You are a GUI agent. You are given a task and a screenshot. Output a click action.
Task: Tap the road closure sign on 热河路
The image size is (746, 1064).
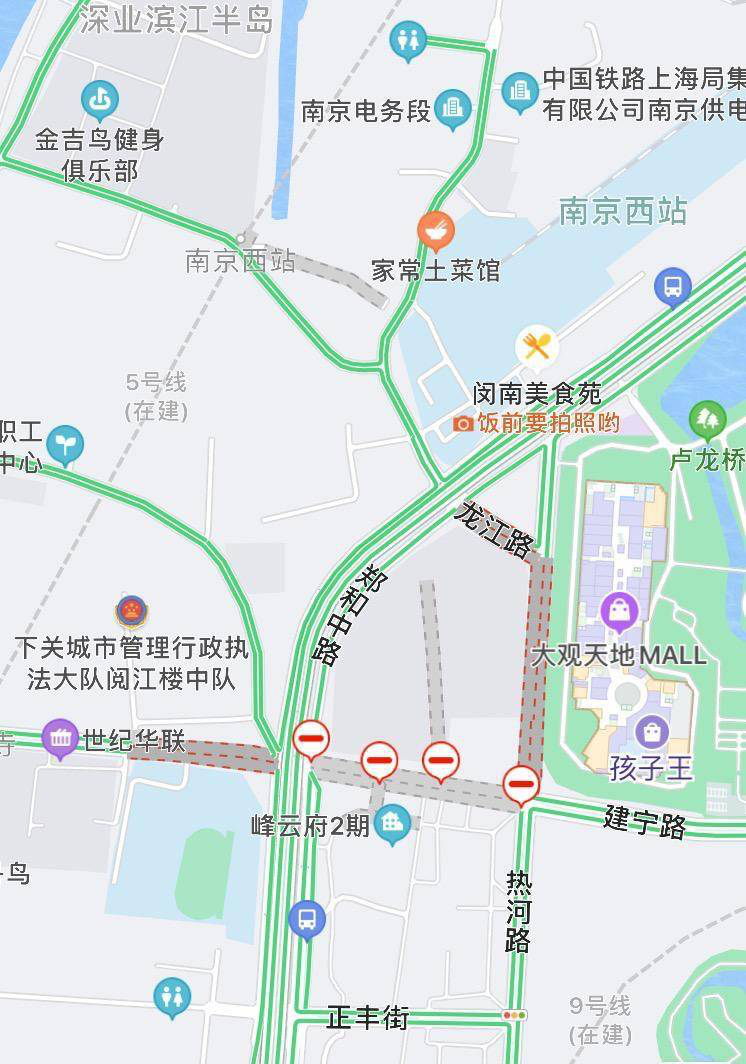click(x=521, y=783)
